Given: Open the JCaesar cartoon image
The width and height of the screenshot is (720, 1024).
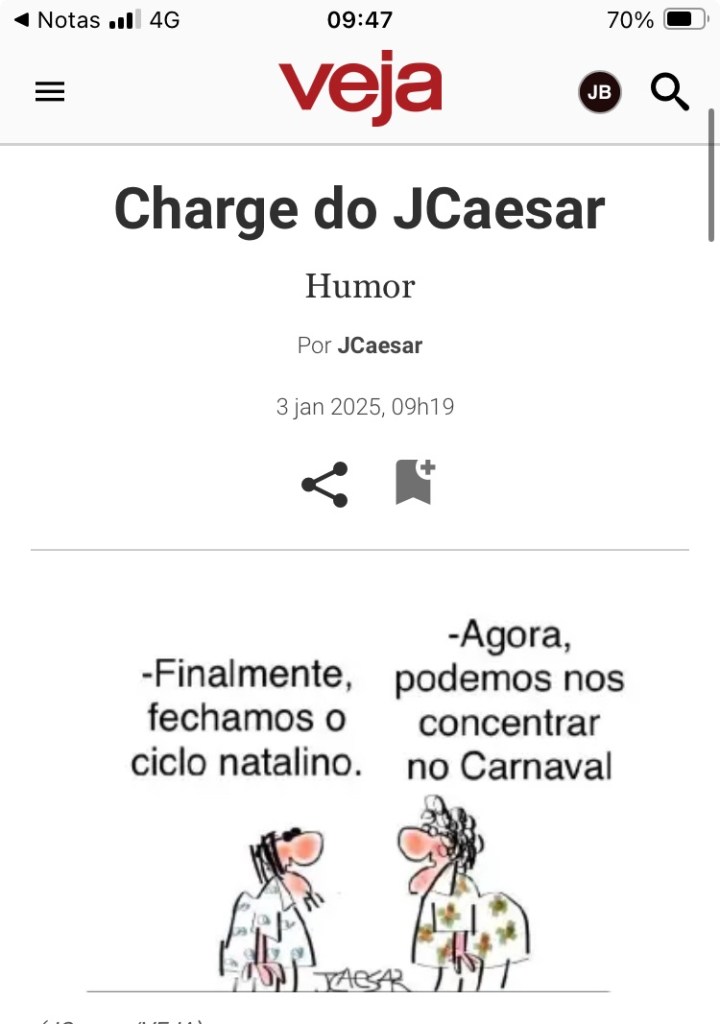Looking at the screenshot, I should 360,800.
